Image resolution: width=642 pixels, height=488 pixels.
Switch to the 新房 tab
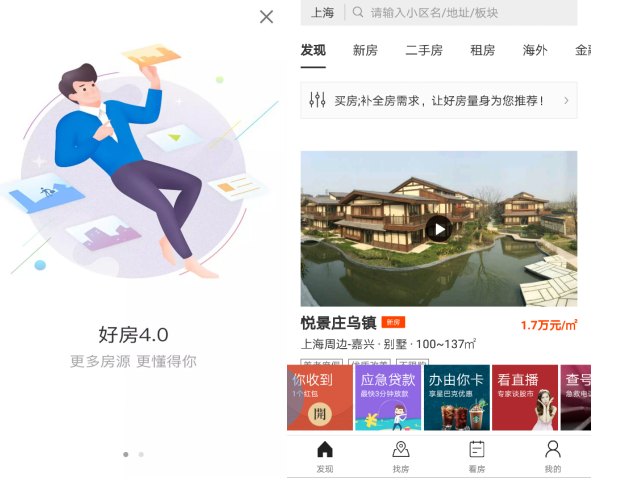pos(365,50)
